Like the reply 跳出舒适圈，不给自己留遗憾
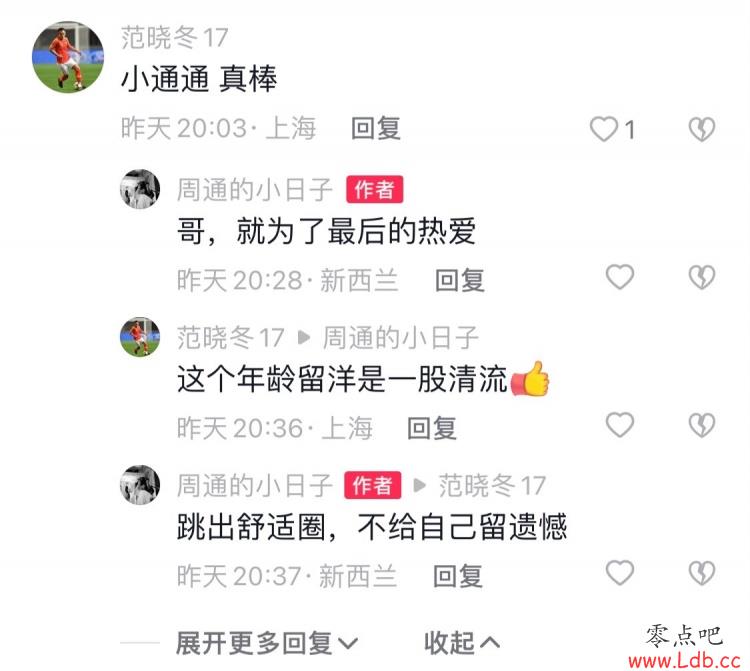Viewport: 750px width, 671px height. (x=620, y=573)
